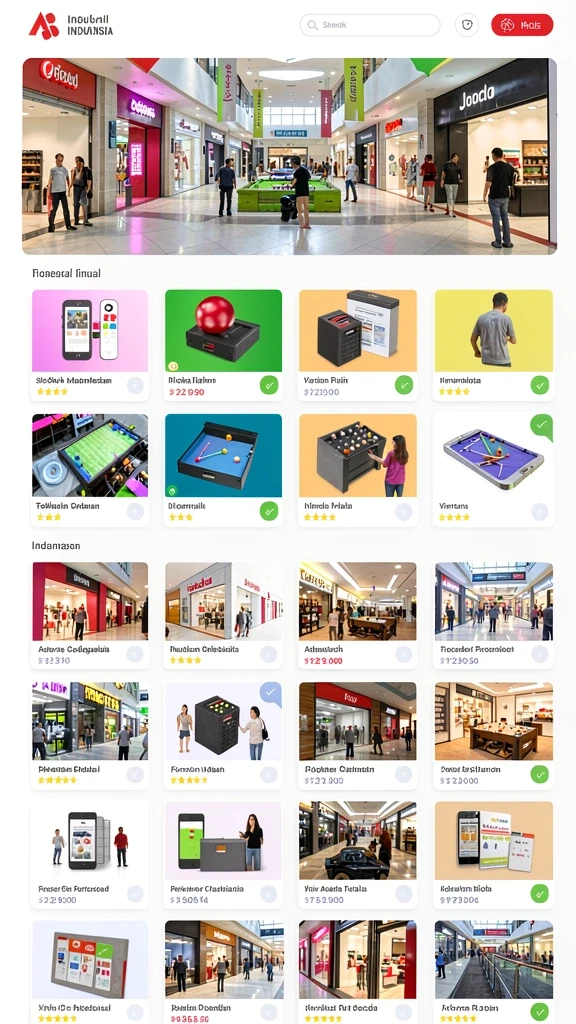Open the card showing a man on yellow
The height and width of the screenshot is (1024, 576).
click(494, 345)
